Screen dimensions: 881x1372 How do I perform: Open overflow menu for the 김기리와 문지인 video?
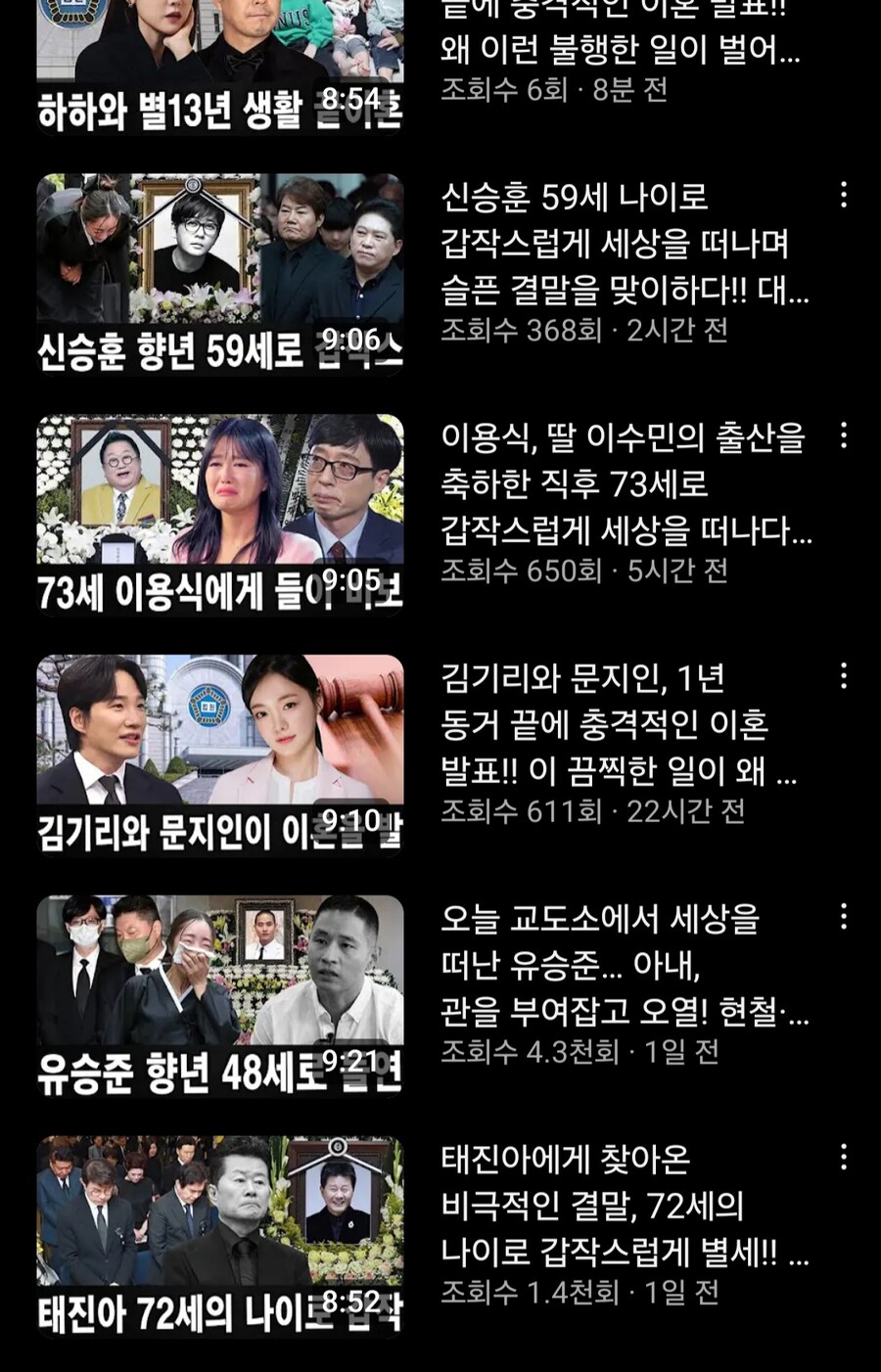point(843,675)
